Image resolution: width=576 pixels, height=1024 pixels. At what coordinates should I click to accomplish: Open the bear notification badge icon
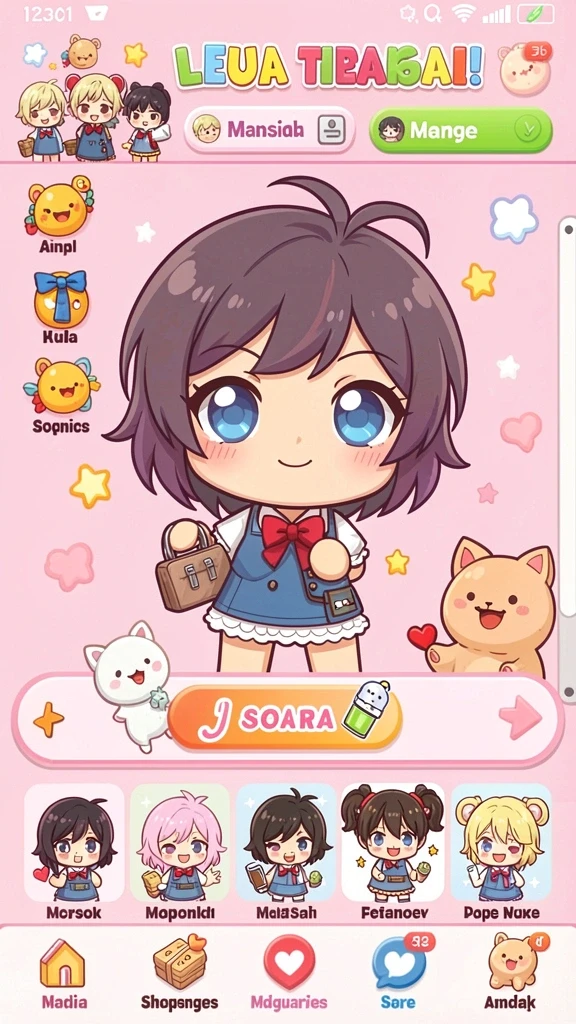(x=525, y=67)
